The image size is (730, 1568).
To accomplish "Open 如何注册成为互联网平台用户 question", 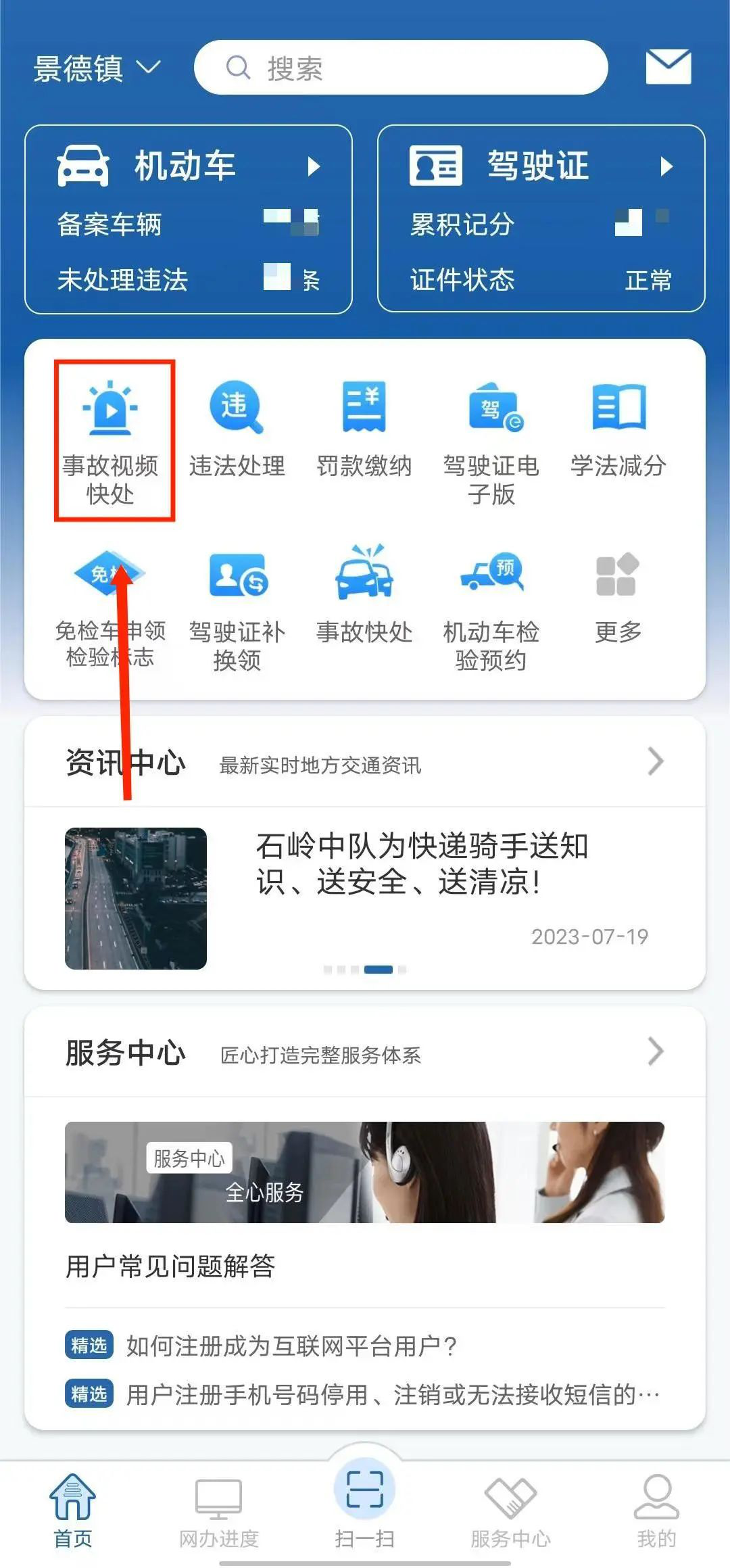I will coord(292,1346).
